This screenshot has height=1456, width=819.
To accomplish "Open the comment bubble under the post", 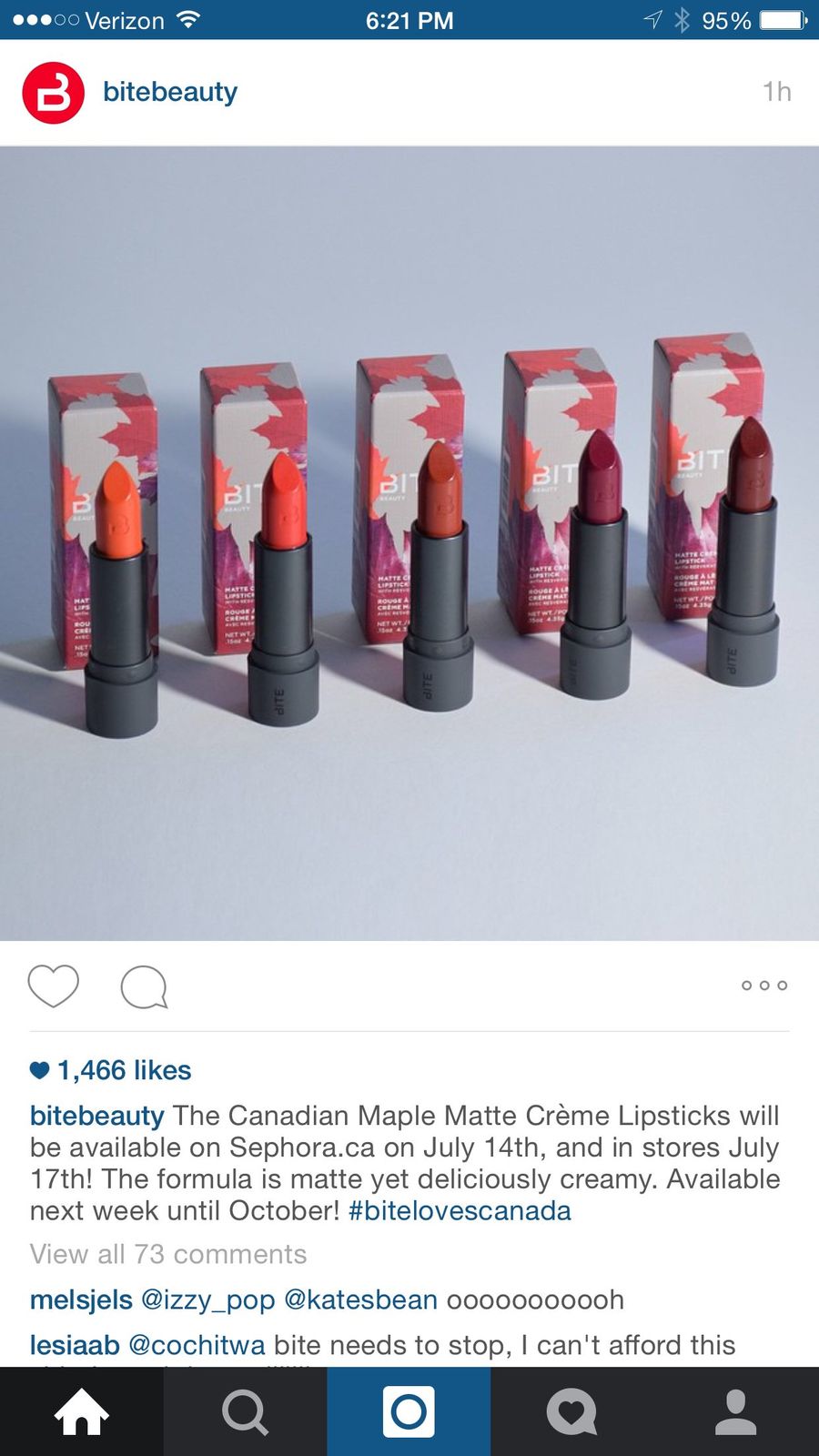I will tap(144, 986).
